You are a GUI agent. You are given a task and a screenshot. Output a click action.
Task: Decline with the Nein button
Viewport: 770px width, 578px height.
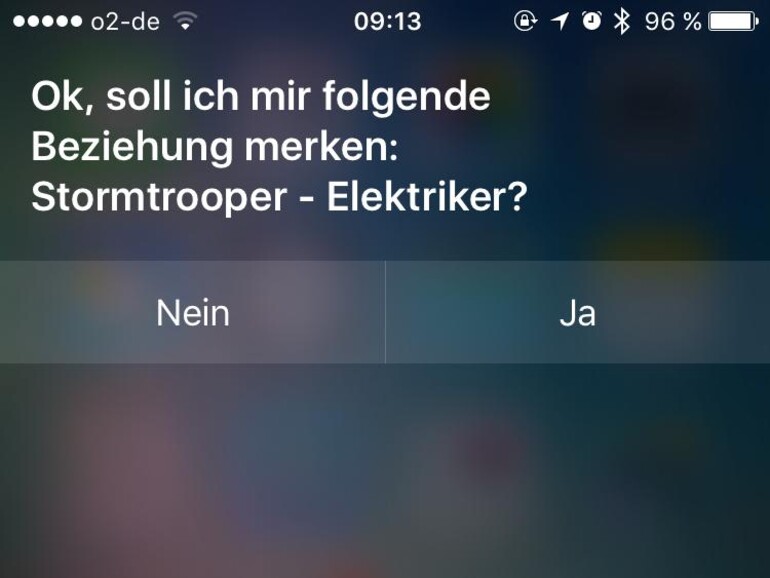(192, 313)
